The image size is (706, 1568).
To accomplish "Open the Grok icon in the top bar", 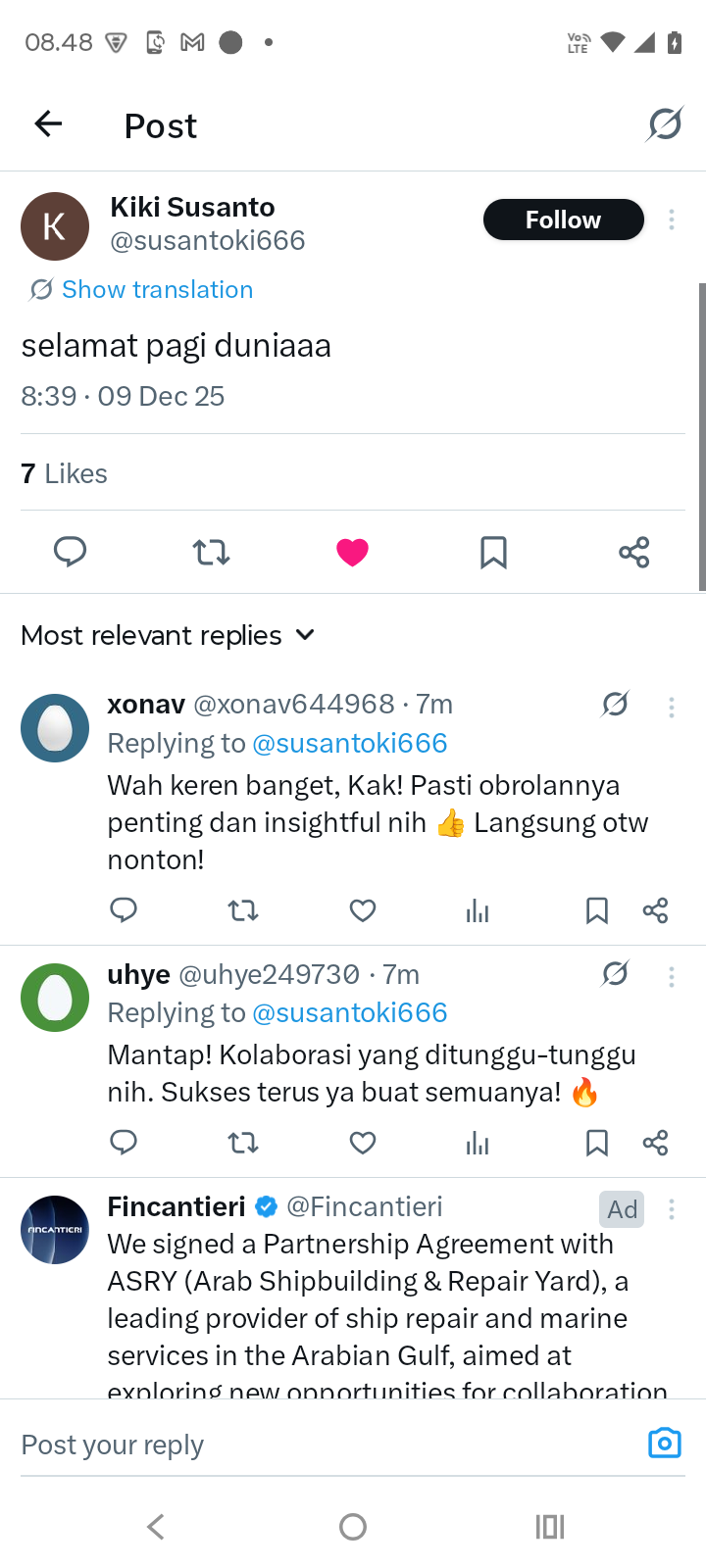I will coord(664,124).
